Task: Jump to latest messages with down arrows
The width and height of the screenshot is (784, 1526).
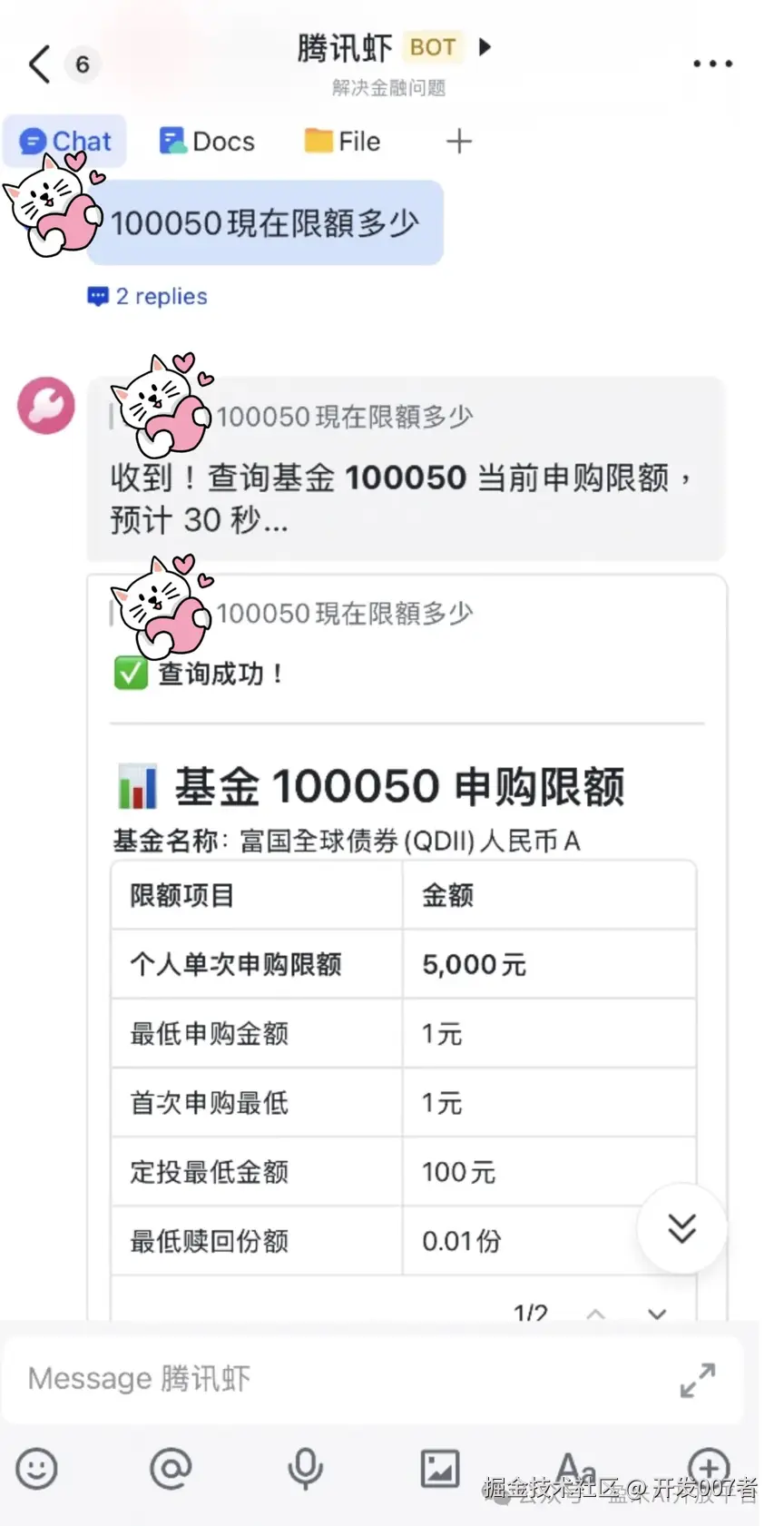Action: click(x=681, y=1228)
